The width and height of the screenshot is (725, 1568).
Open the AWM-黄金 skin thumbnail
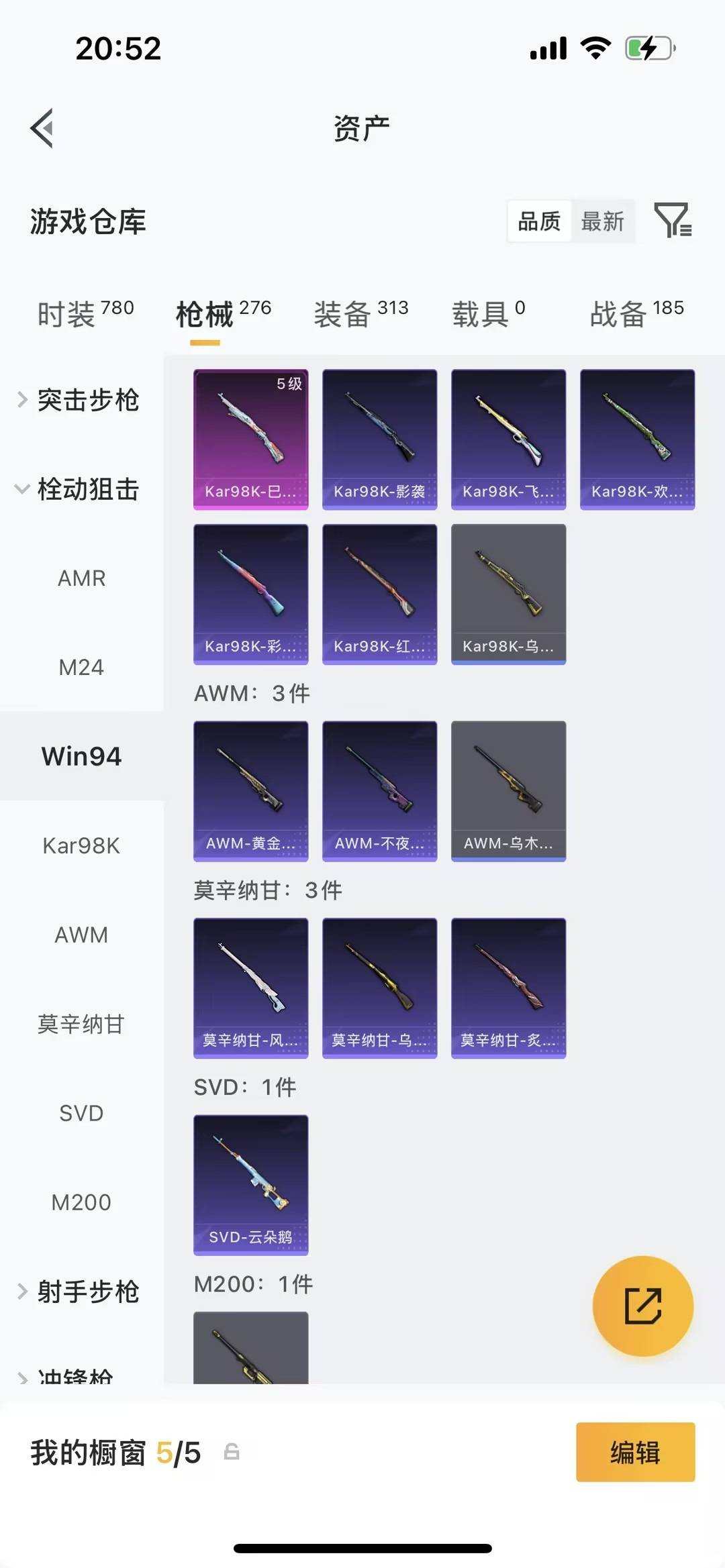click(250, 792)
